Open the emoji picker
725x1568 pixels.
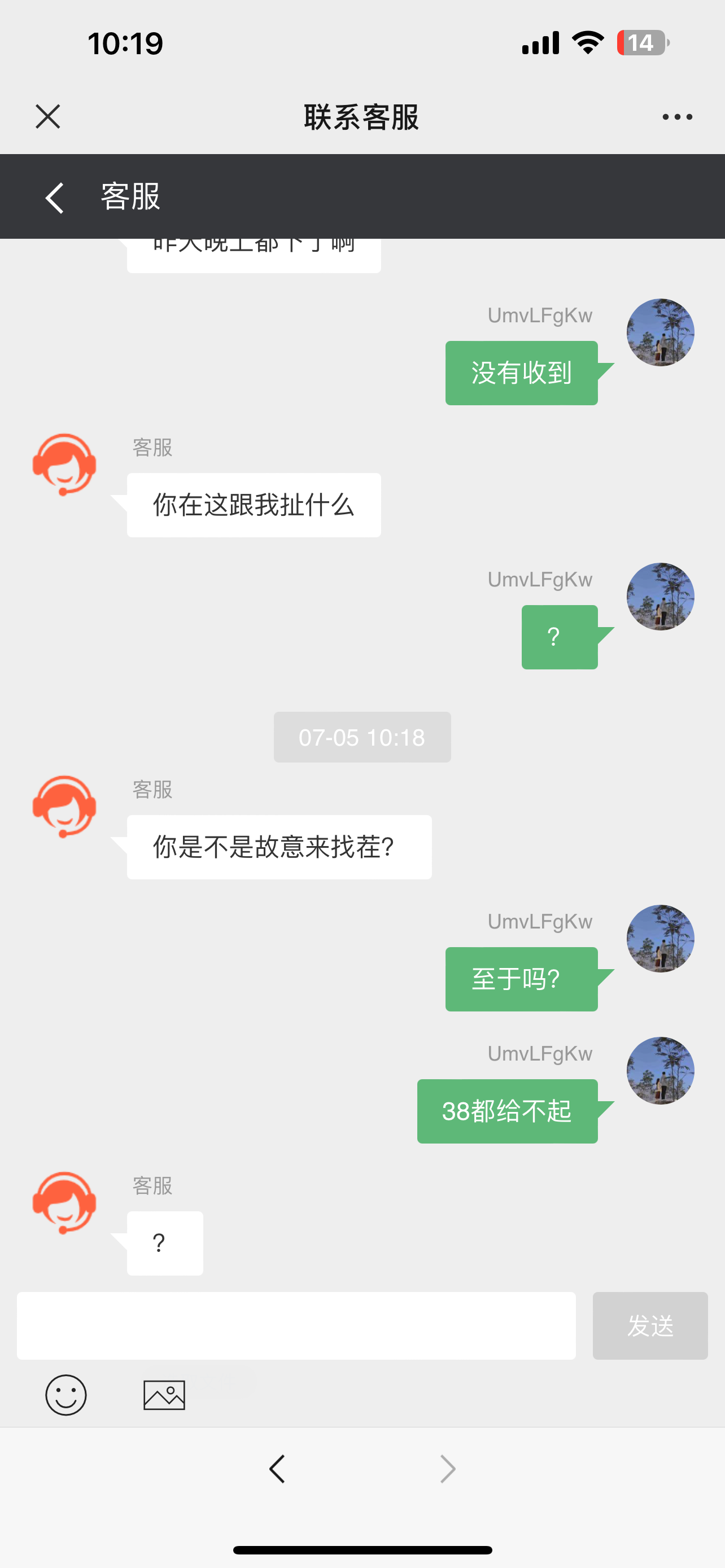[x=65, y=1395]
